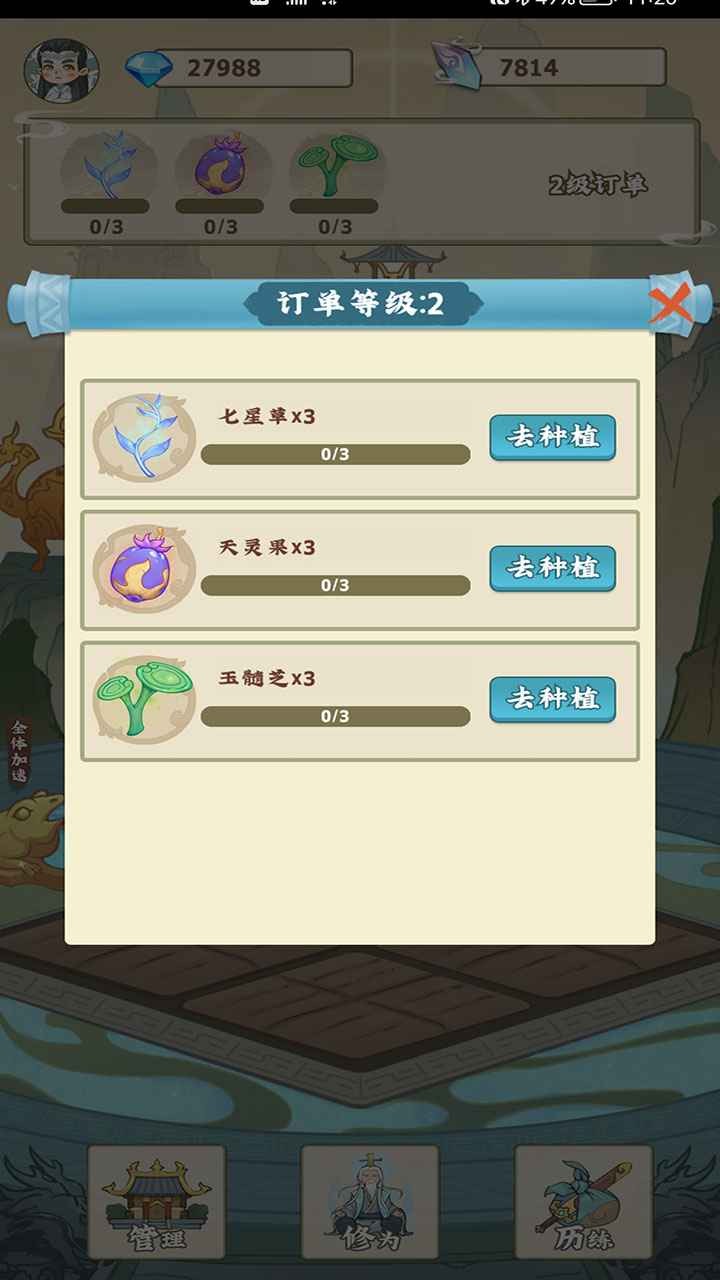Open the 管理 menu

coord(156,1201)
